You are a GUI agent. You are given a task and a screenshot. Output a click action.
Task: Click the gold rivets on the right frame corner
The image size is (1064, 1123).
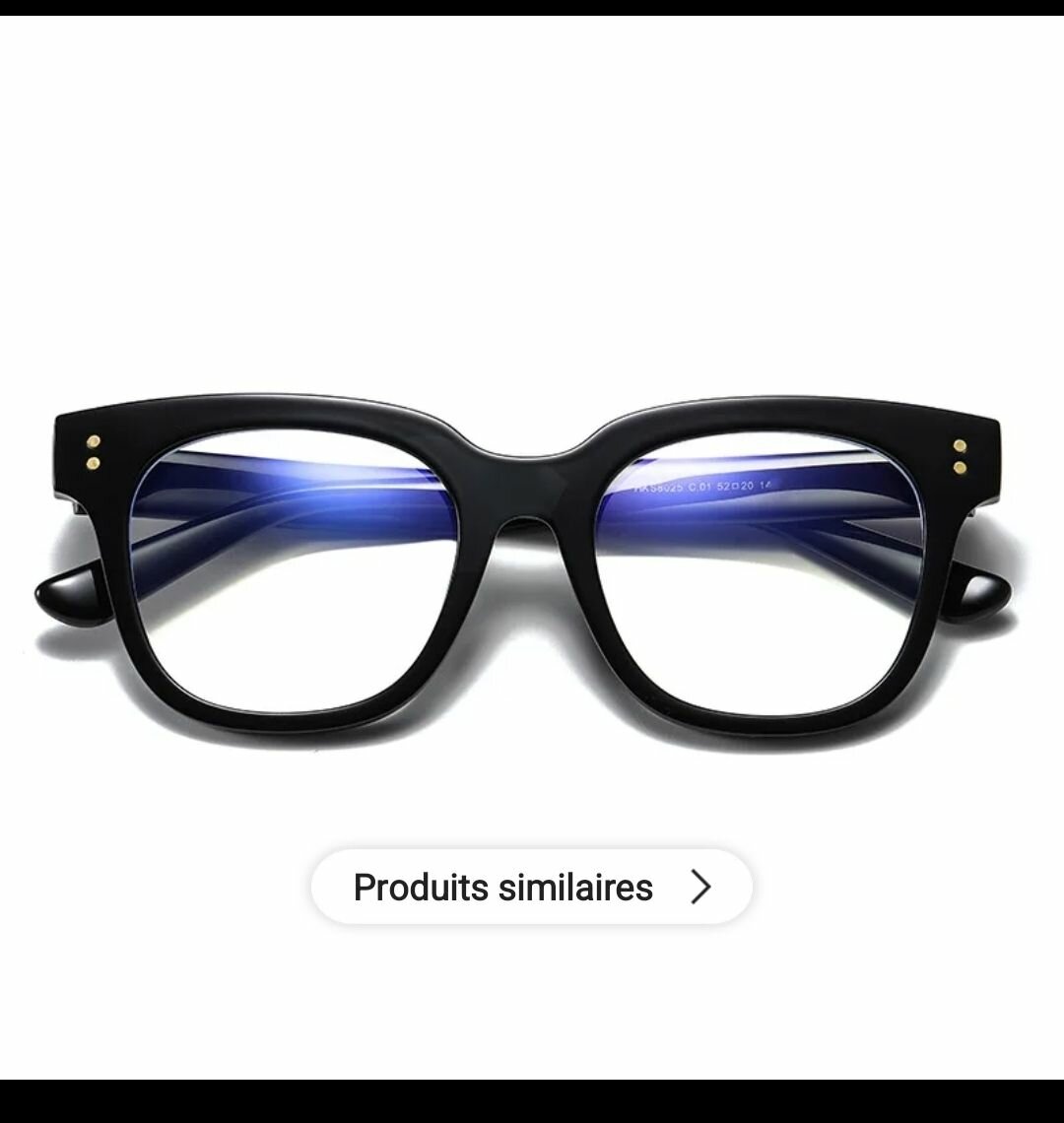pyautogui.click(x=961, y=453)
